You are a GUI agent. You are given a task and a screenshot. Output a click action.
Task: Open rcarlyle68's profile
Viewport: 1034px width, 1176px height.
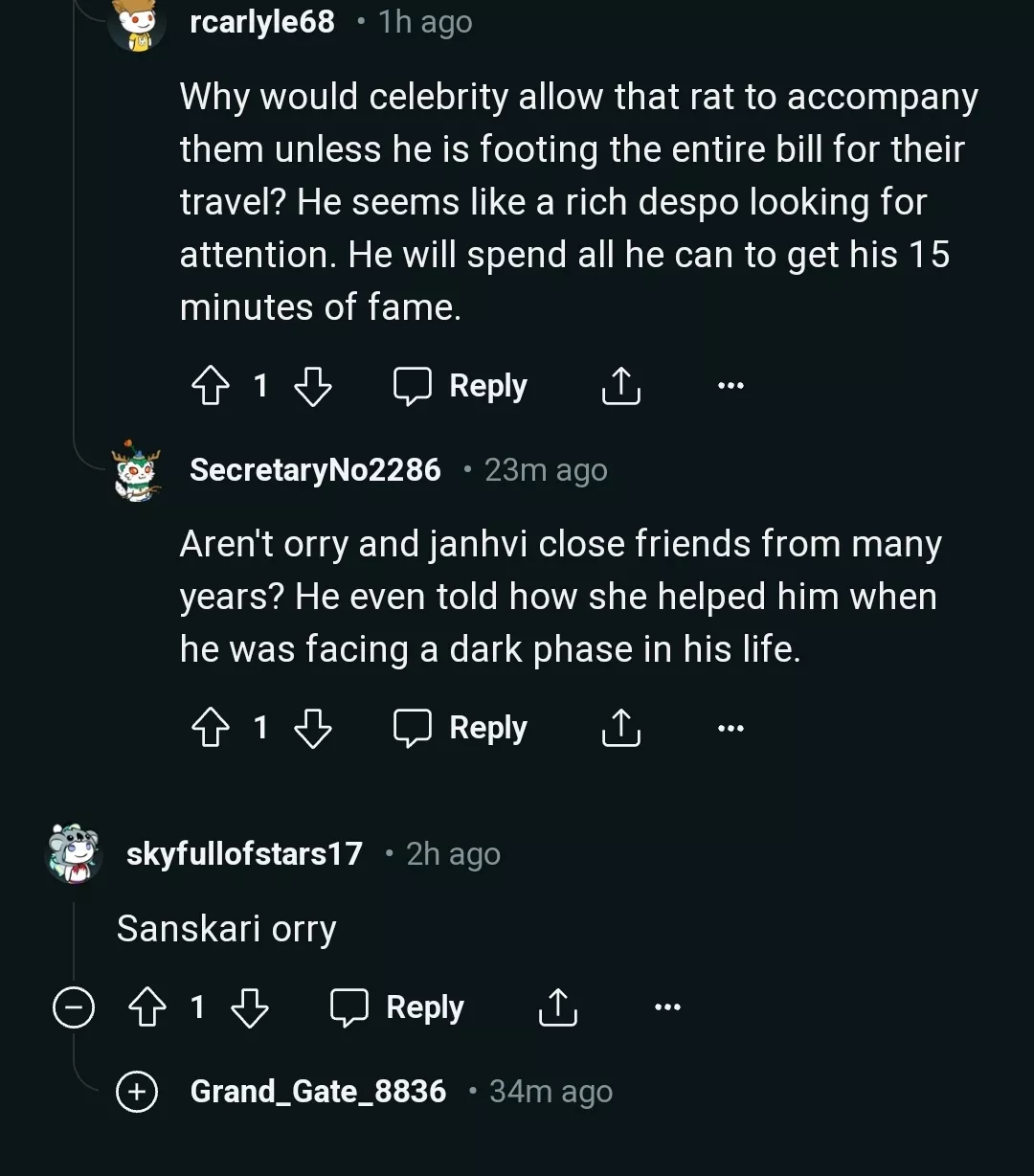(x=261, y=21)
